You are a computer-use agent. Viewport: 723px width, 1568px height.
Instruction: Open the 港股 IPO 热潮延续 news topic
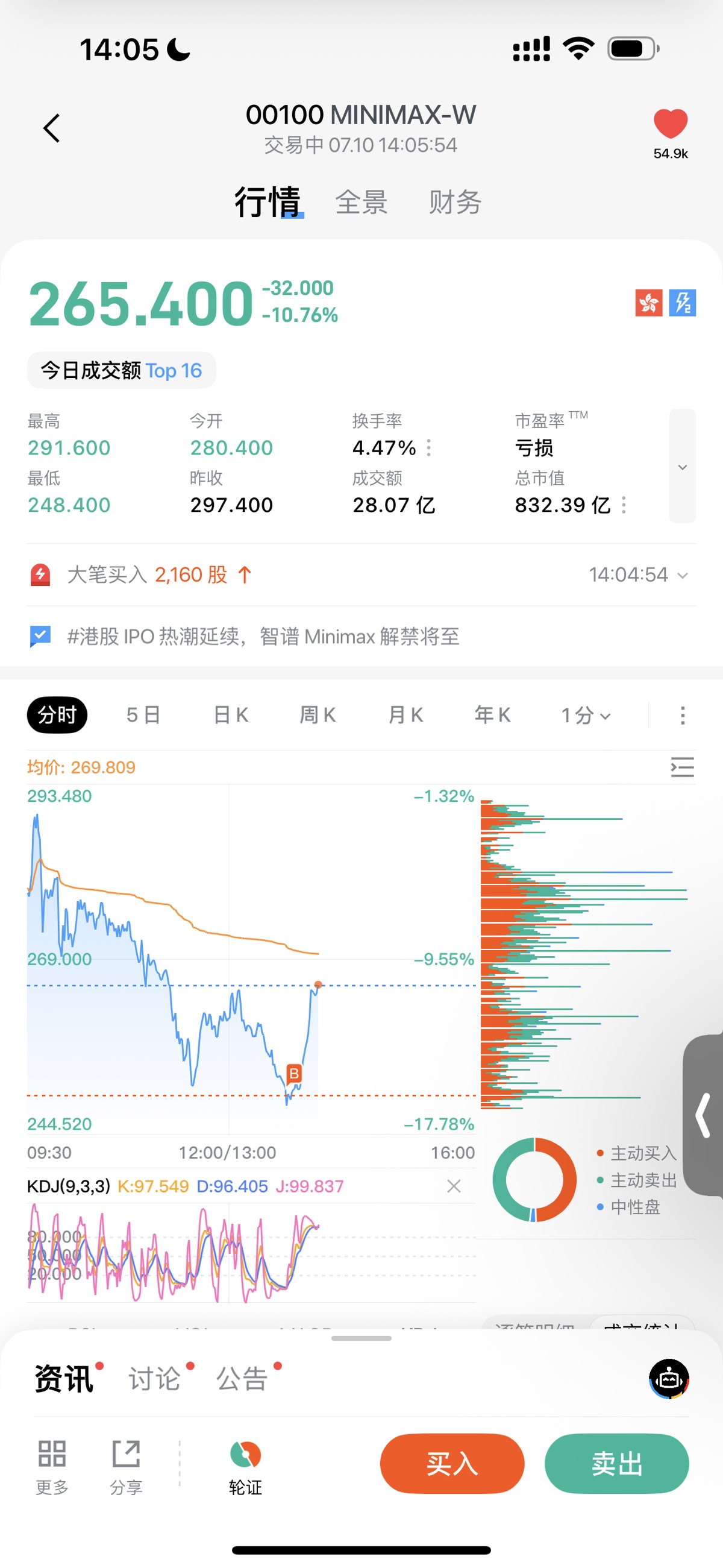263,637
